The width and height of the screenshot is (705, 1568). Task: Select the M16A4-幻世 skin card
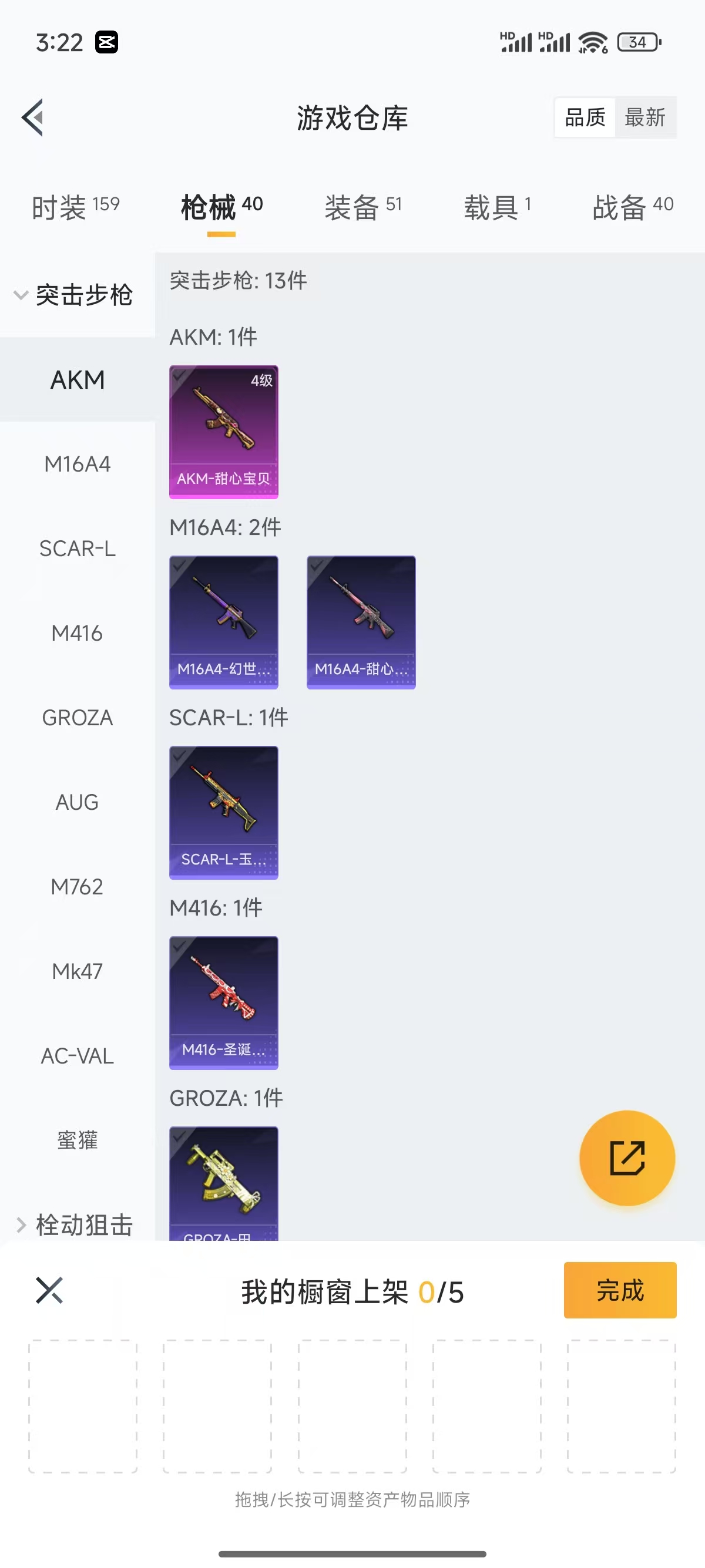pyautogui.click(x=223, y=622)
